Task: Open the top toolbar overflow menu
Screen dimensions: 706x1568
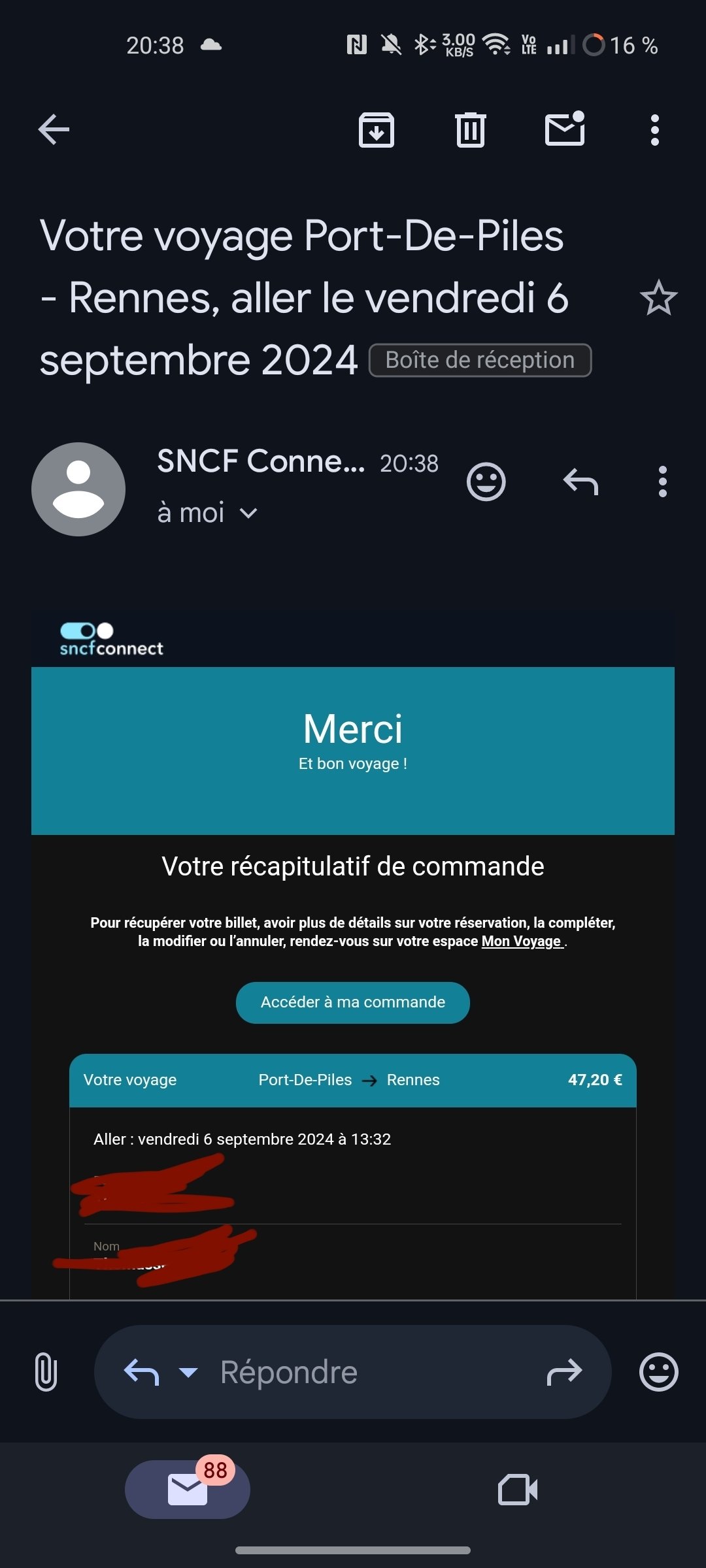Action: pos(654,129)
